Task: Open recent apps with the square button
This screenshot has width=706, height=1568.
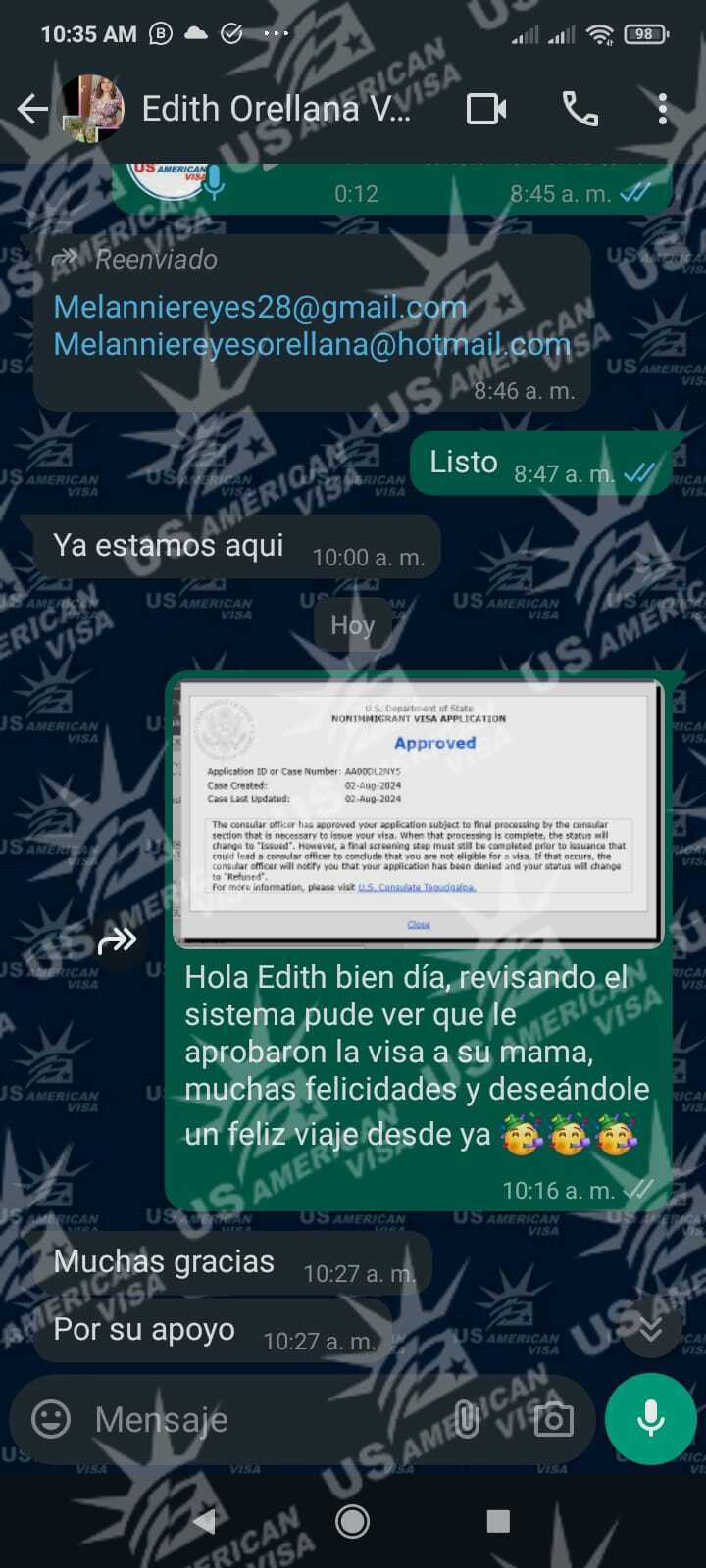Action: click(498, 1521)
